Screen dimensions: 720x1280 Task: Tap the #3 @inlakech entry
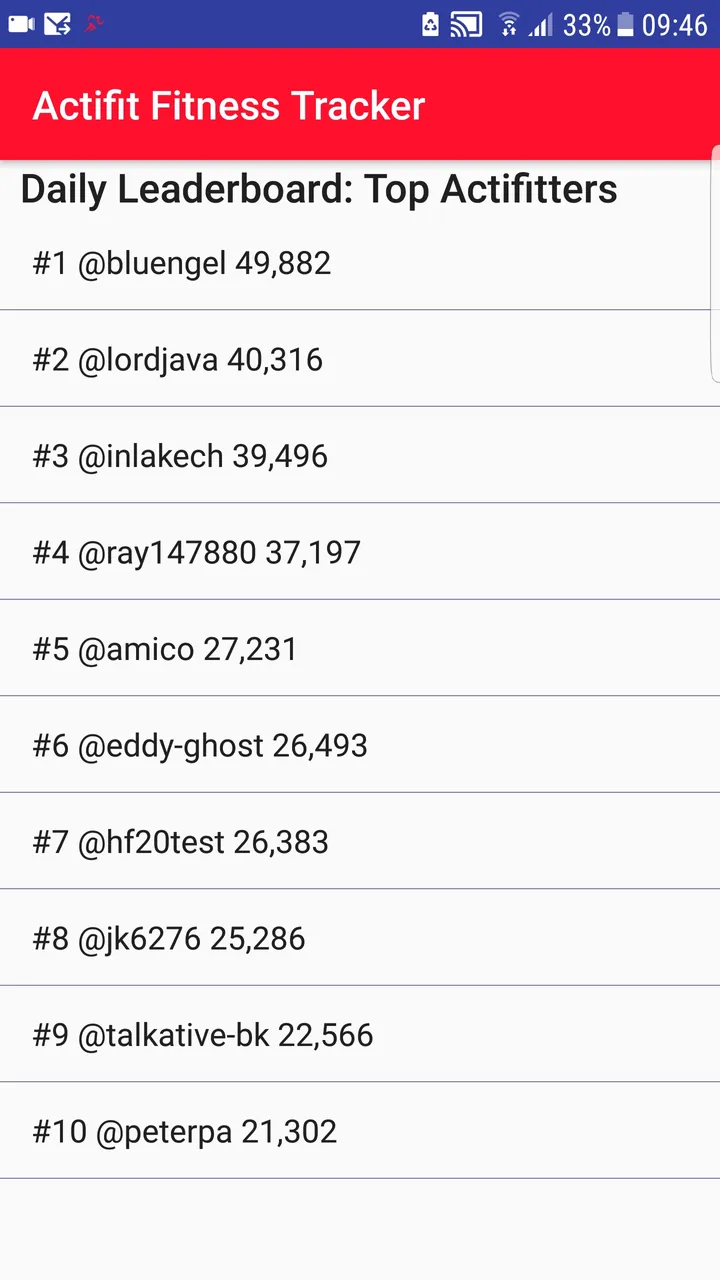(360, 455)
